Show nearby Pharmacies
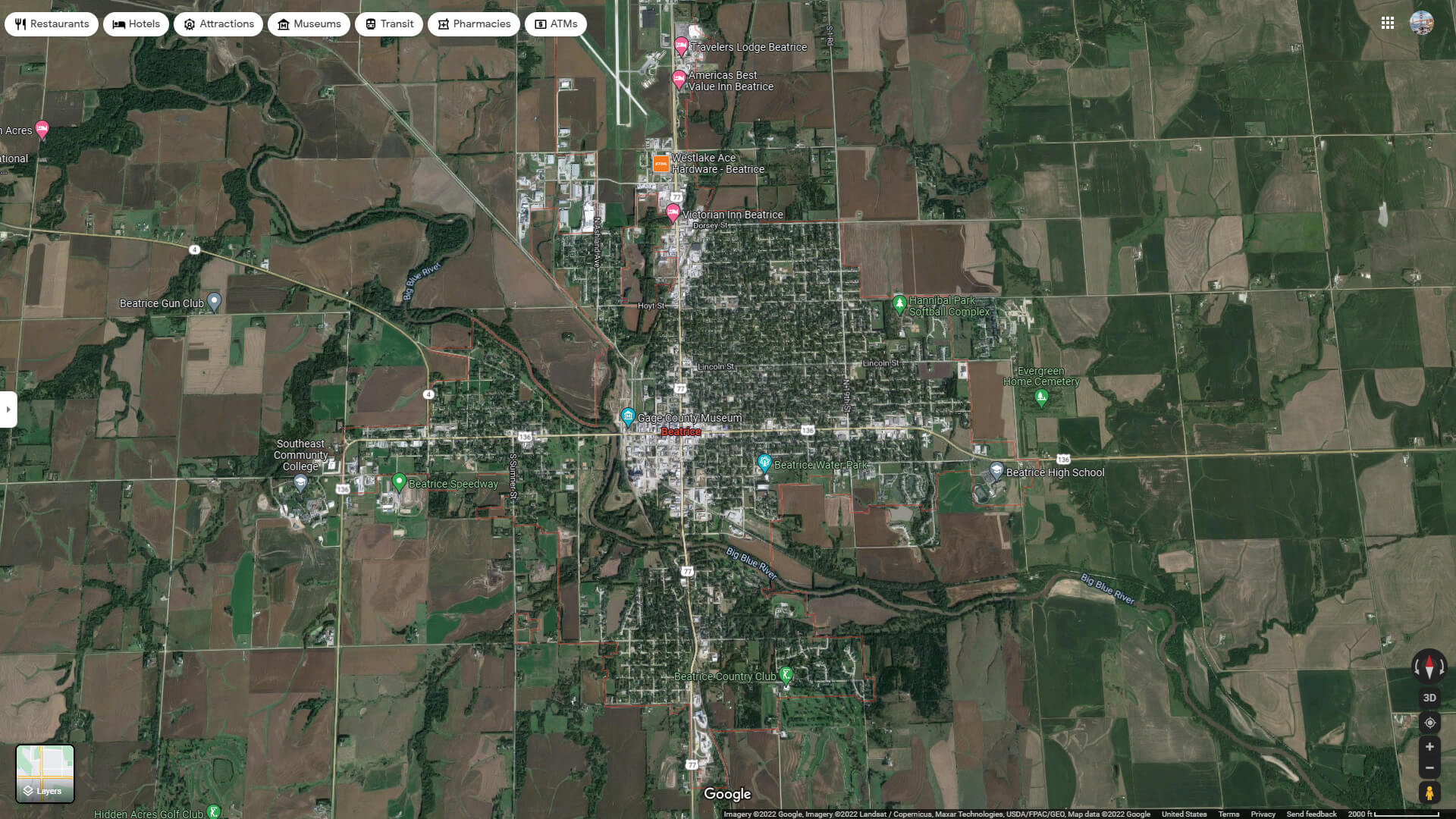The image size is (1456, 819). [x=474, y=24]
